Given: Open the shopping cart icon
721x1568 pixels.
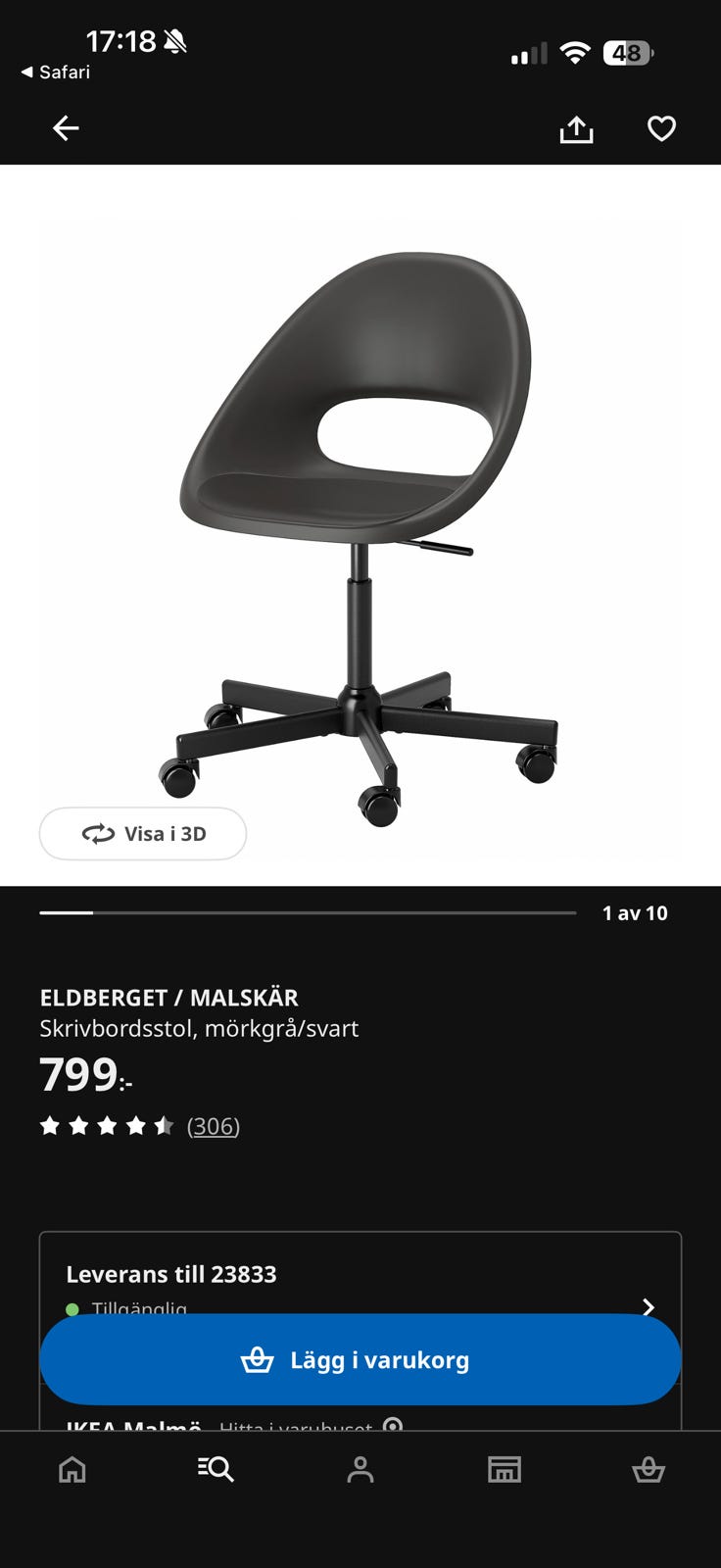Looking at the screenshot, I should [x=649, y=1470].
